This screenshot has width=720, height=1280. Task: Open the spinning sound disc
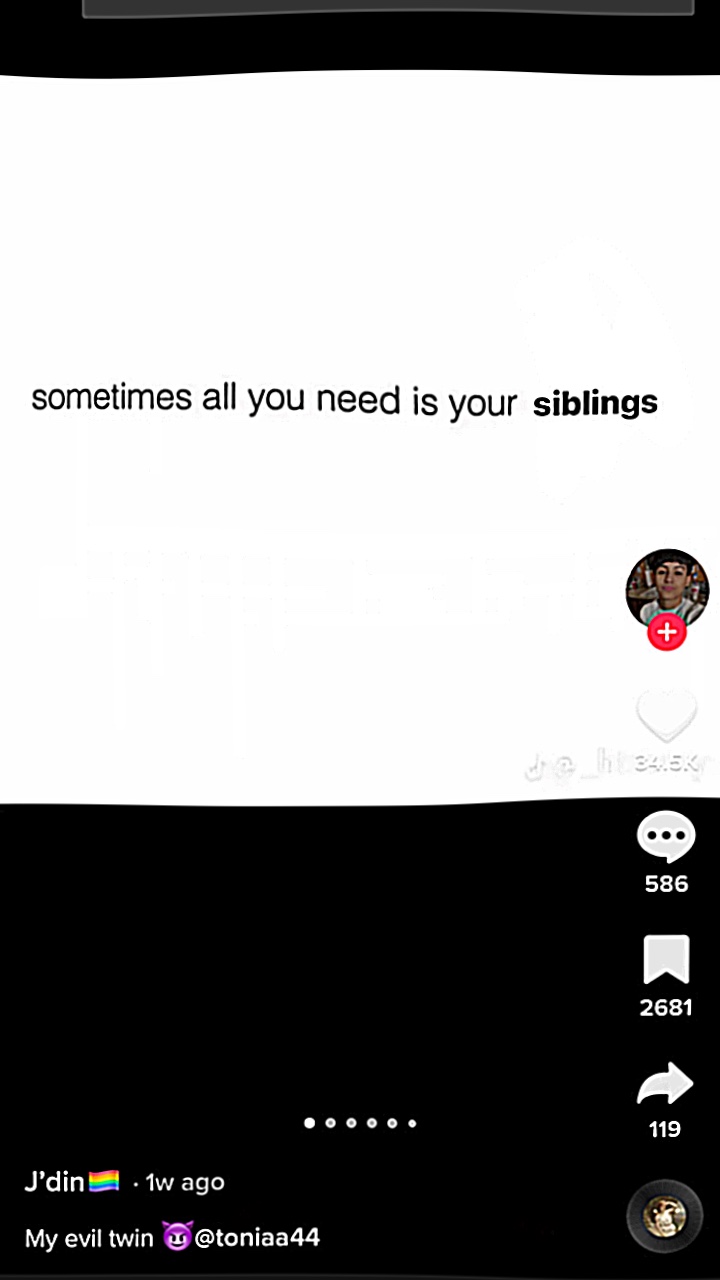665,1217
